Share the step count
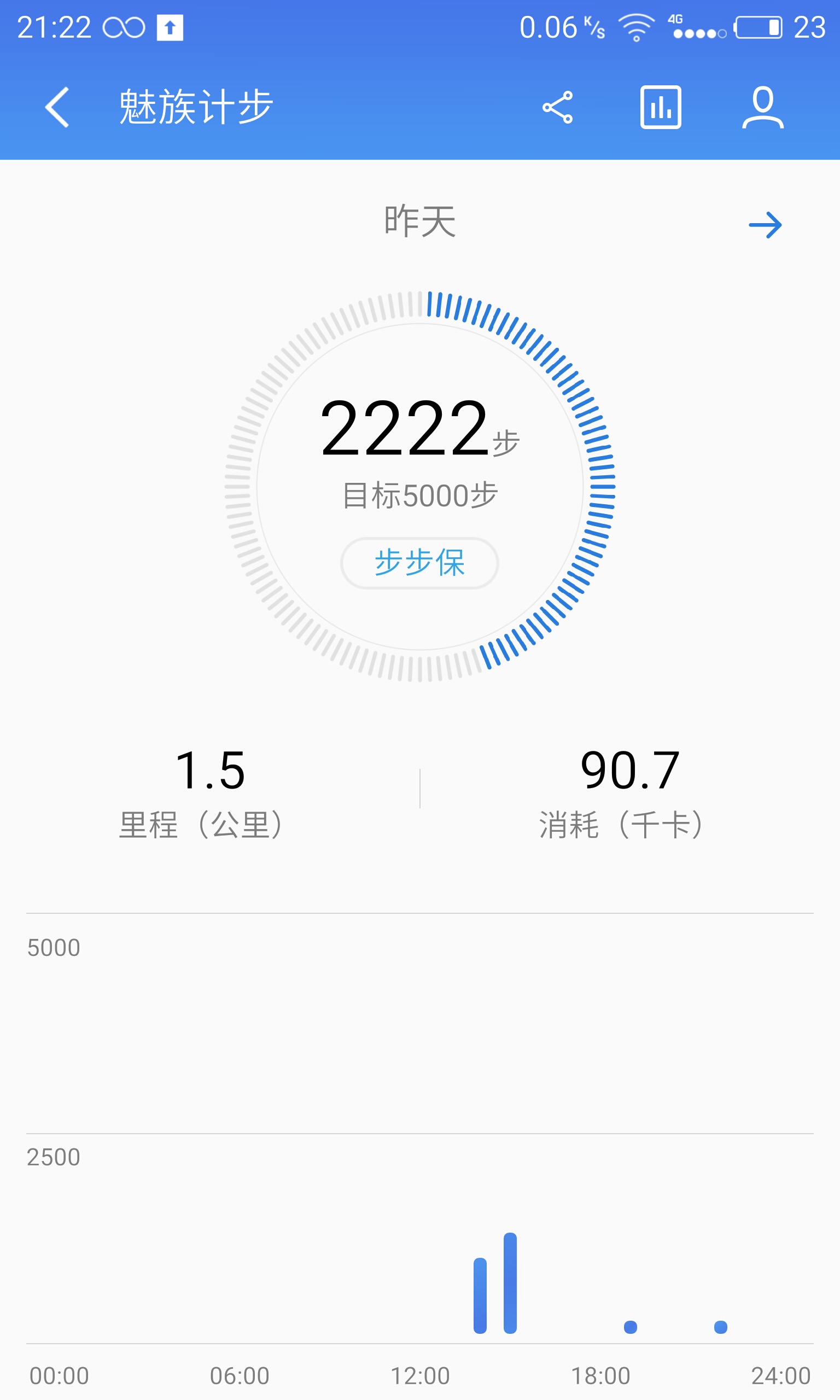Screen dimensions: 840x1400 (558, 107)
